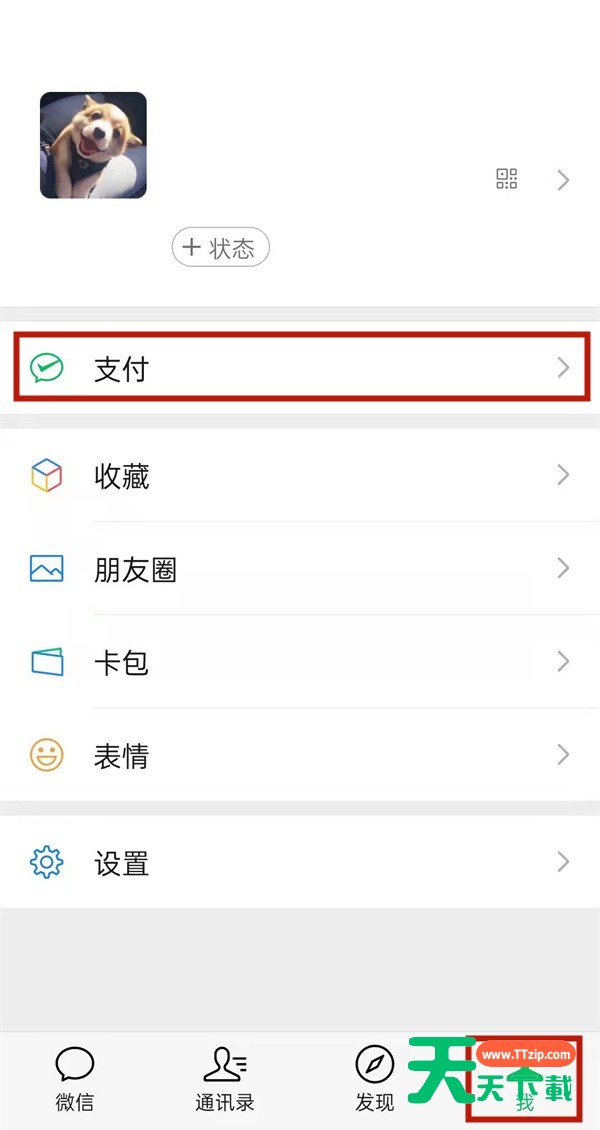Open 设置 settings

(300, 862)
